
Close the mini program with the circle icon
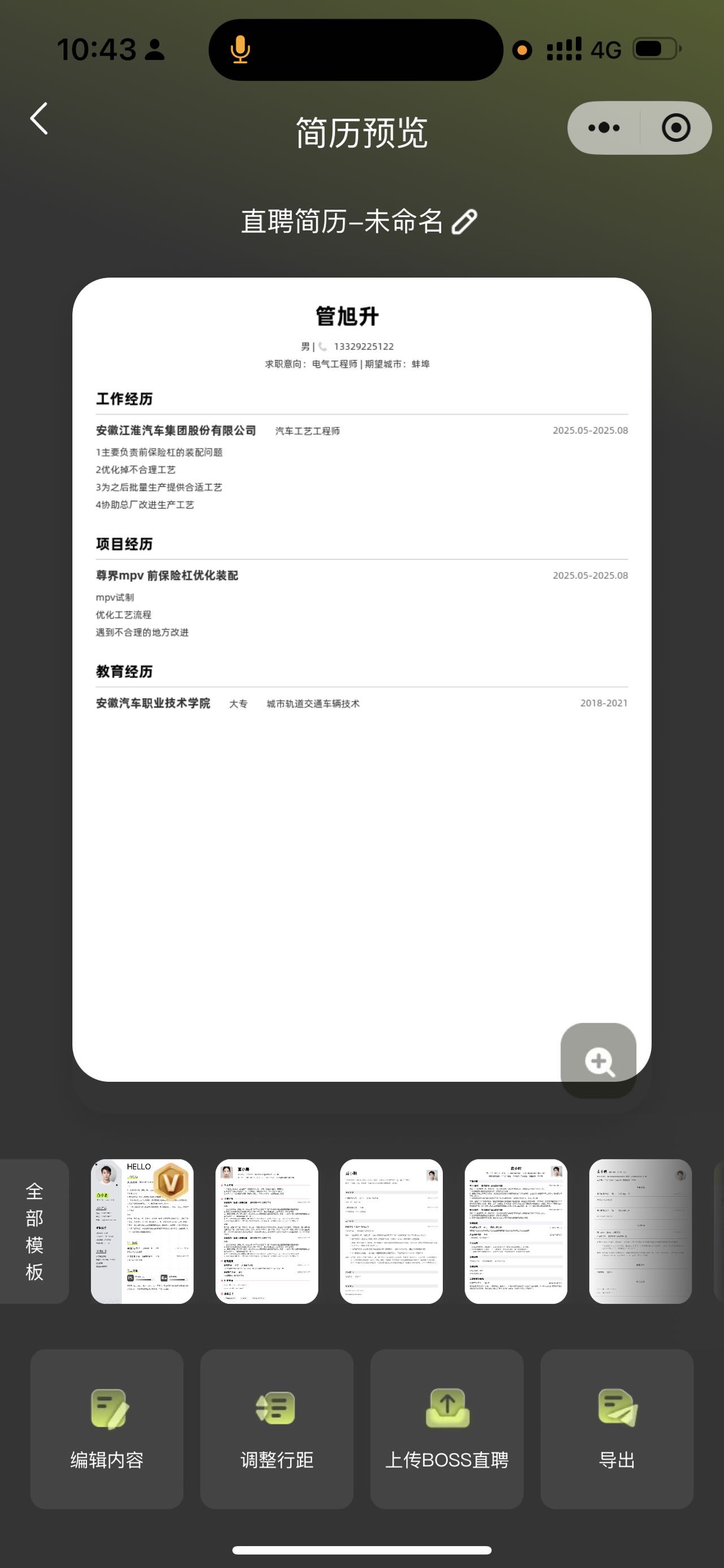[x=676, y=128]
